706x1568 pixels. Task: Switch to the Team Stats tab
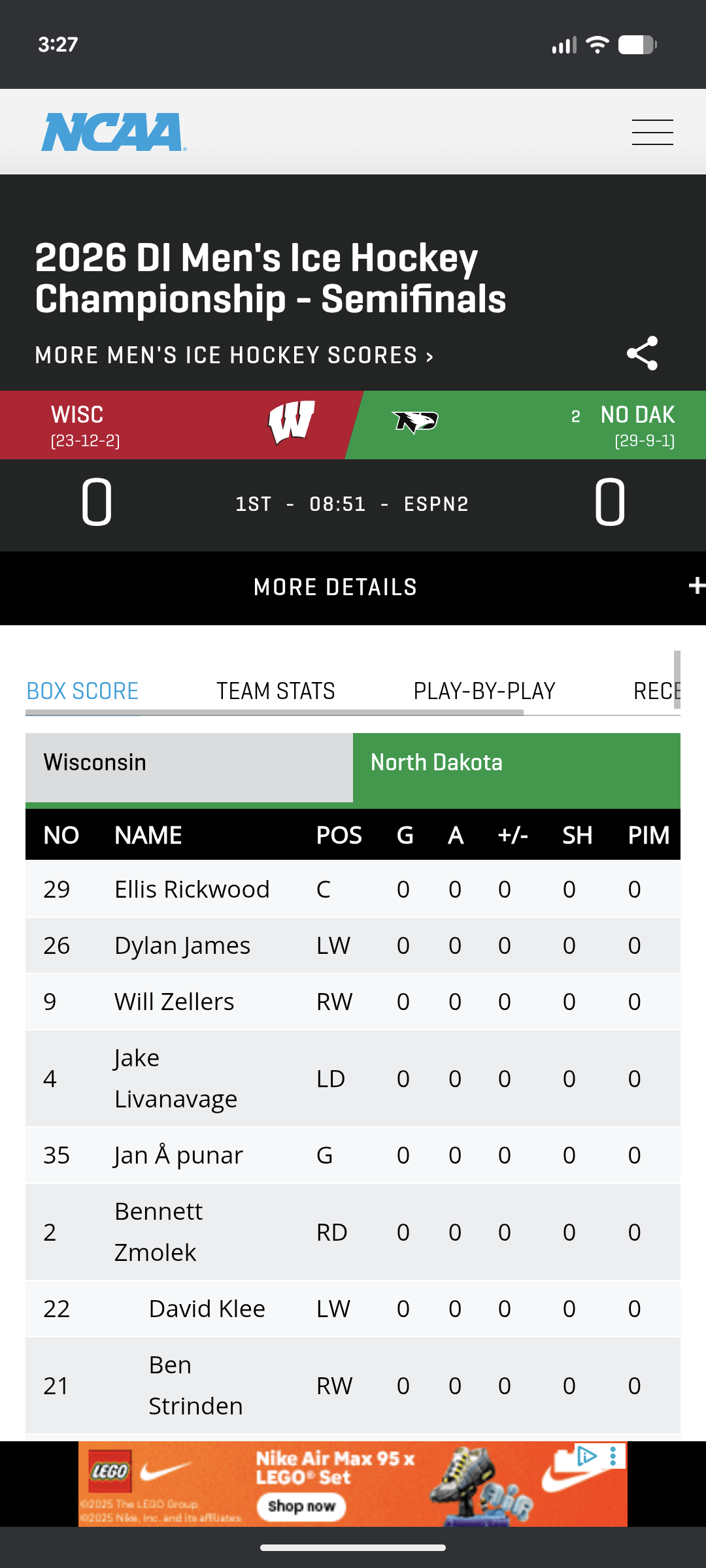275,691
